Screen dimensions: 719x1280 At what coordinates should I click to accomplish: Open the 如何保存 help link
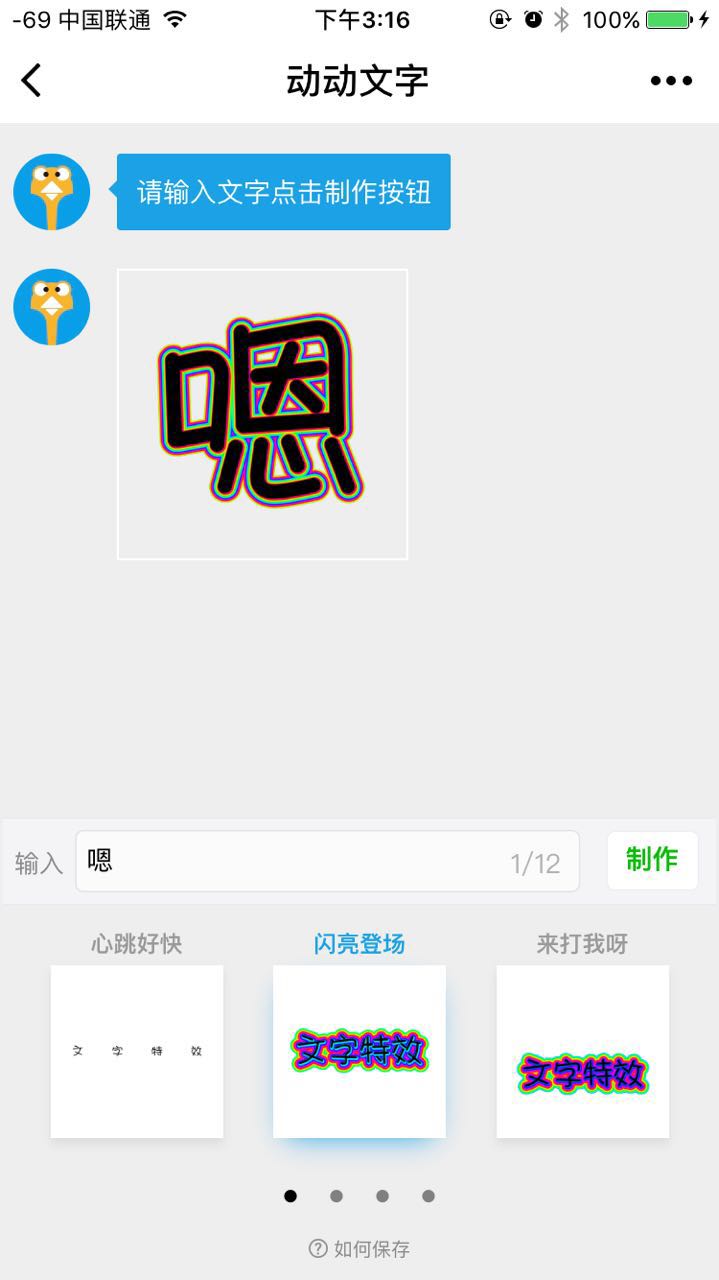pos(360,1249)
